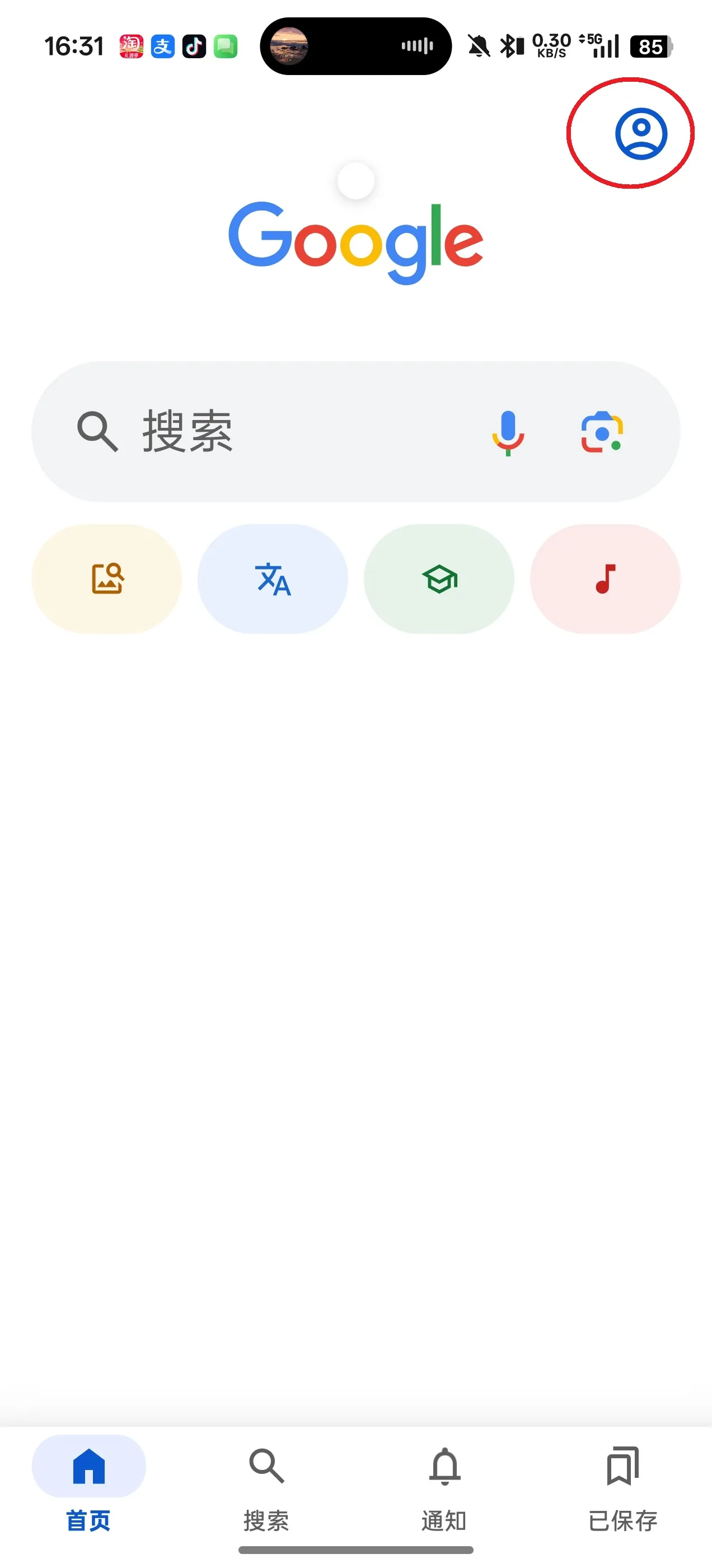The image size is (712, 1568).
Task: Tap the Alipay icon in the status bar
Action: pos(162,46)
